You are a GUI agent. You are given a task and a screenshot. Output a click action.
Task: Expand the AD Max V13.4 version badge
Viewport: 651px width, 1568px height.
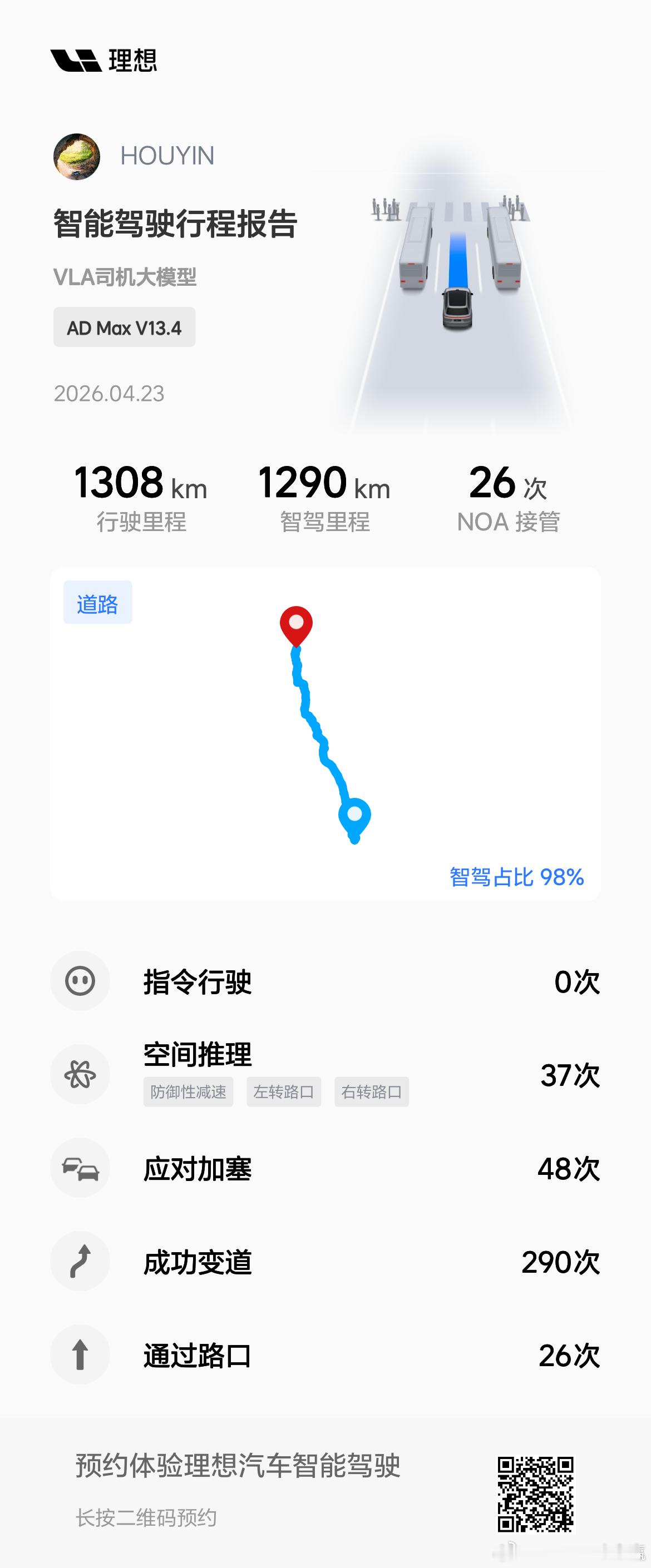point(124,328)
